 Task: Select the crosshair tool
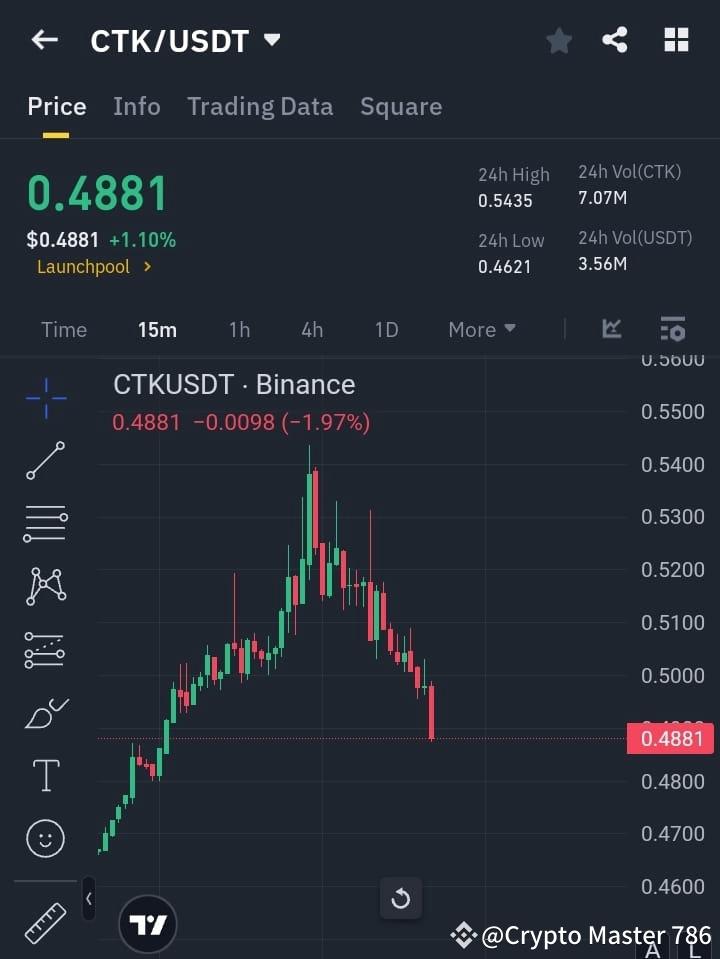[45, 398]
